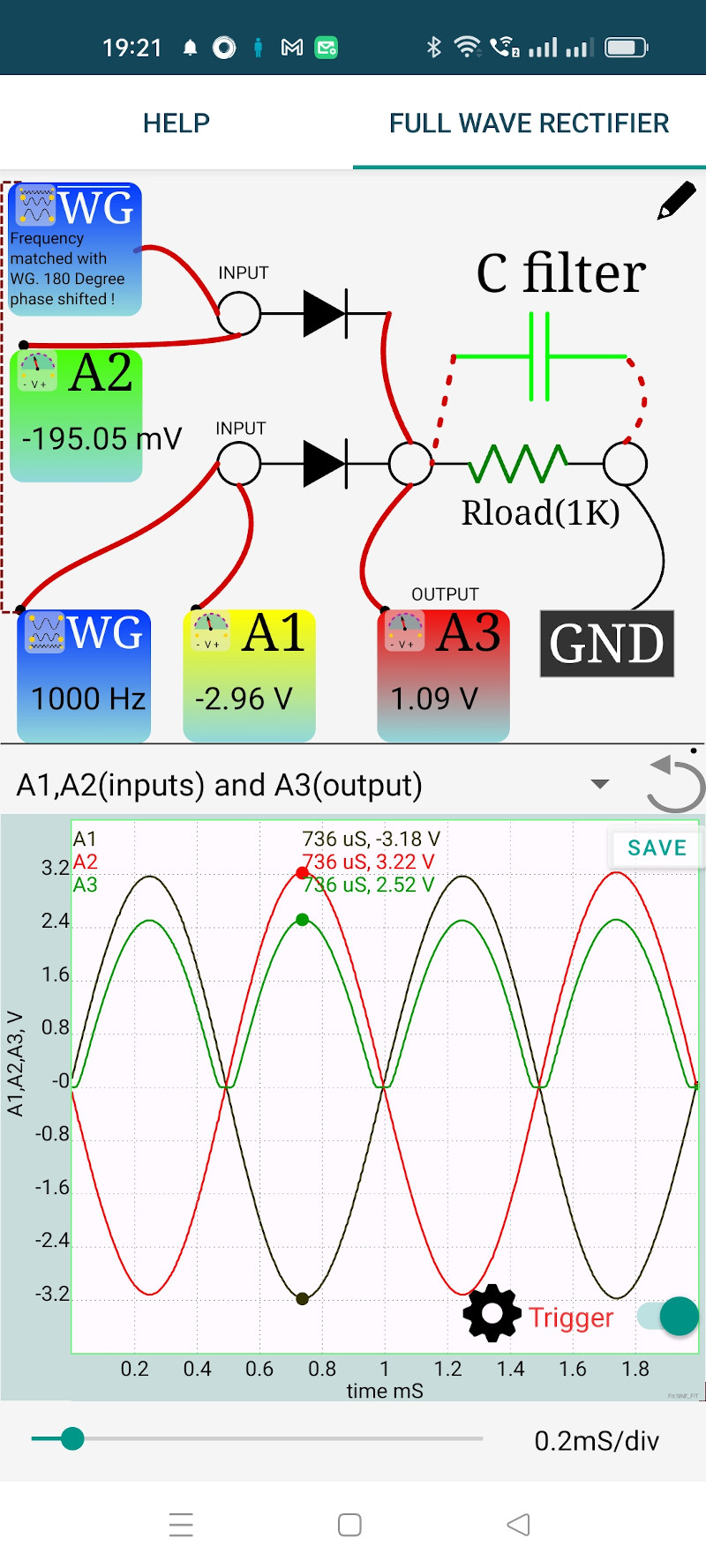This screenshot has height=1568, width=706.
Task: Tap the time-per-division slider
Action: (x=257, y=1439)
